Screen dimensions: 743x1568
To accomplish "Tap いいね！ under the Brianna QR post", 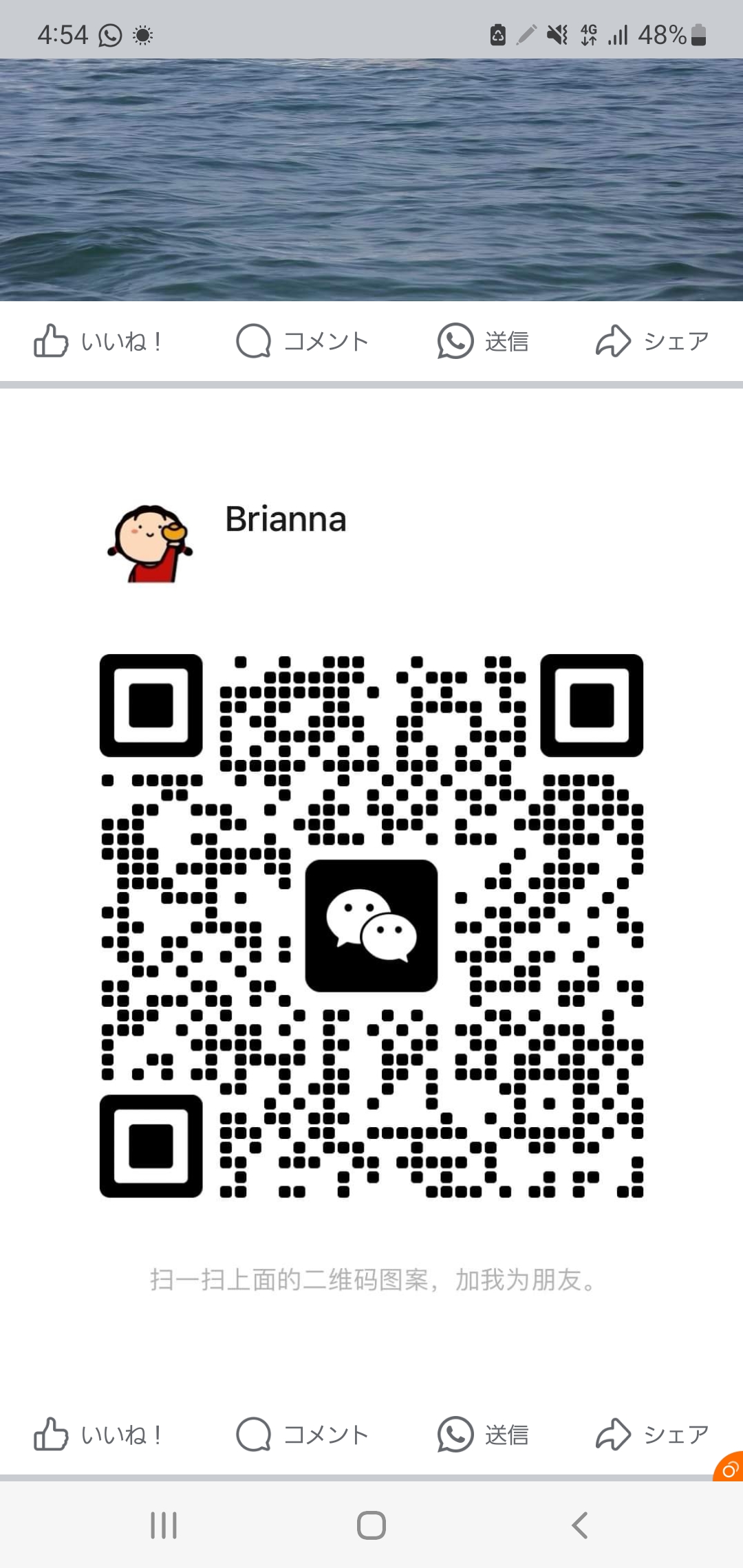I will [98, 1435].
